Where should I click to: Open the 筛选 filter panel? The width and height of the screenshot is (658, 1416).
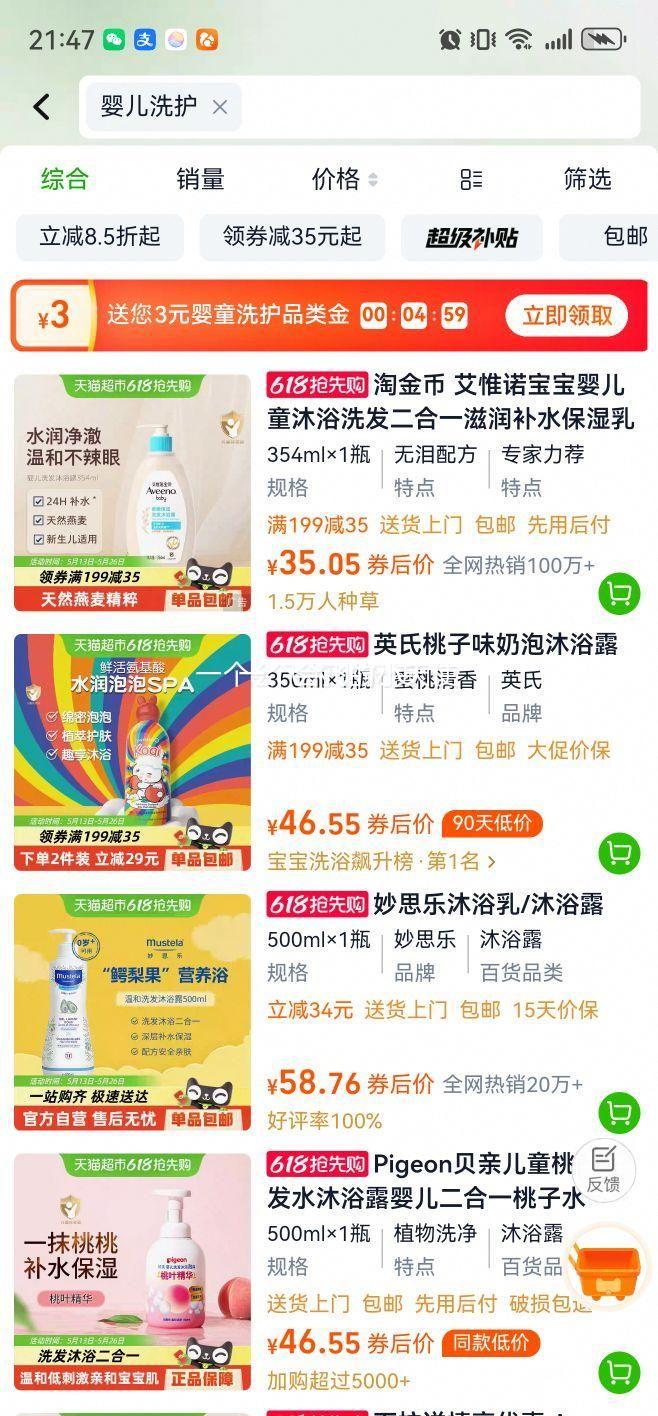pyautogui.click(x=587, y=179)
